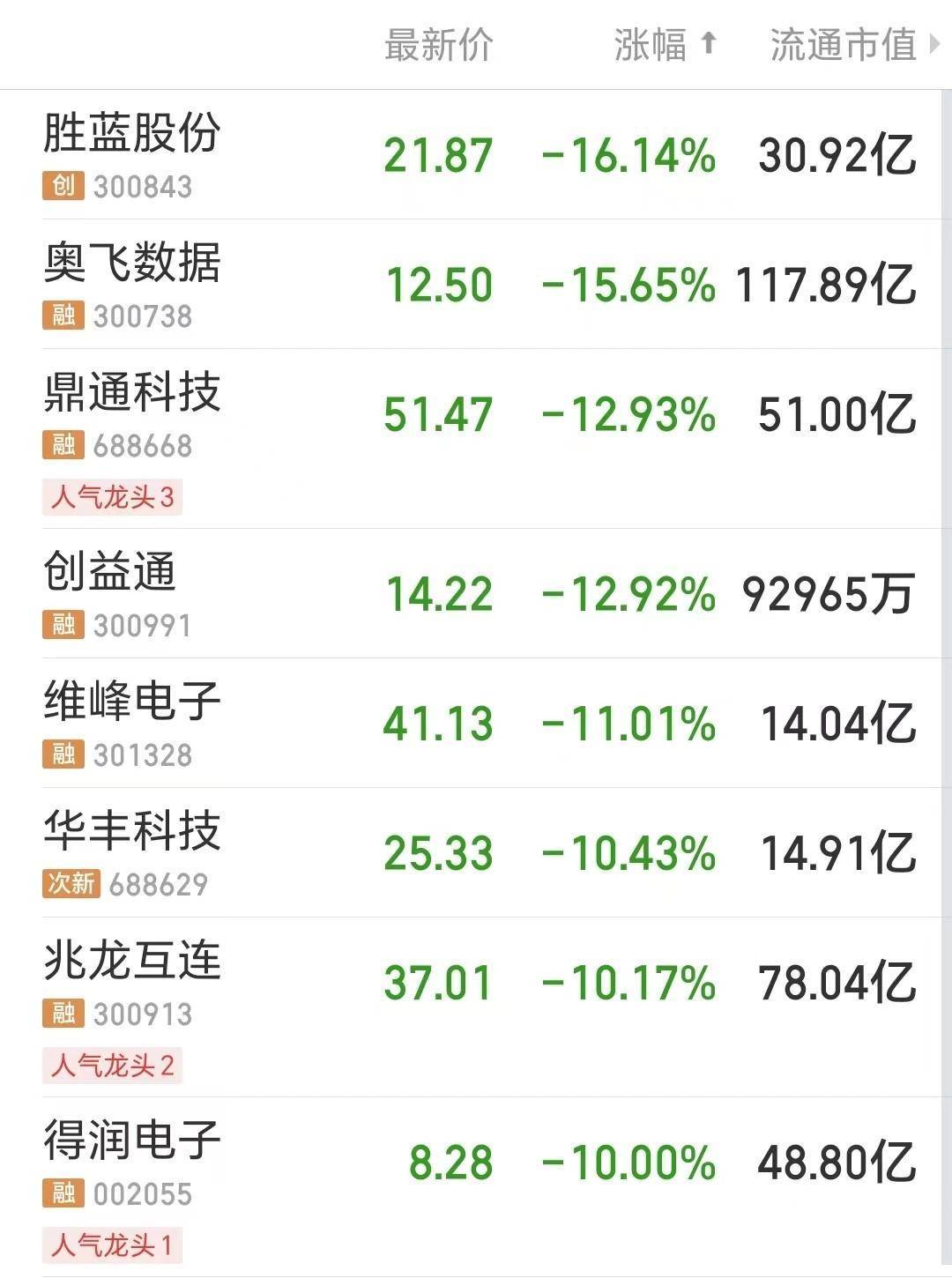The image size is (952, 1278).
Task: Click the 人气龙头1 tag under 得润电子
Action: (111, 1247)
